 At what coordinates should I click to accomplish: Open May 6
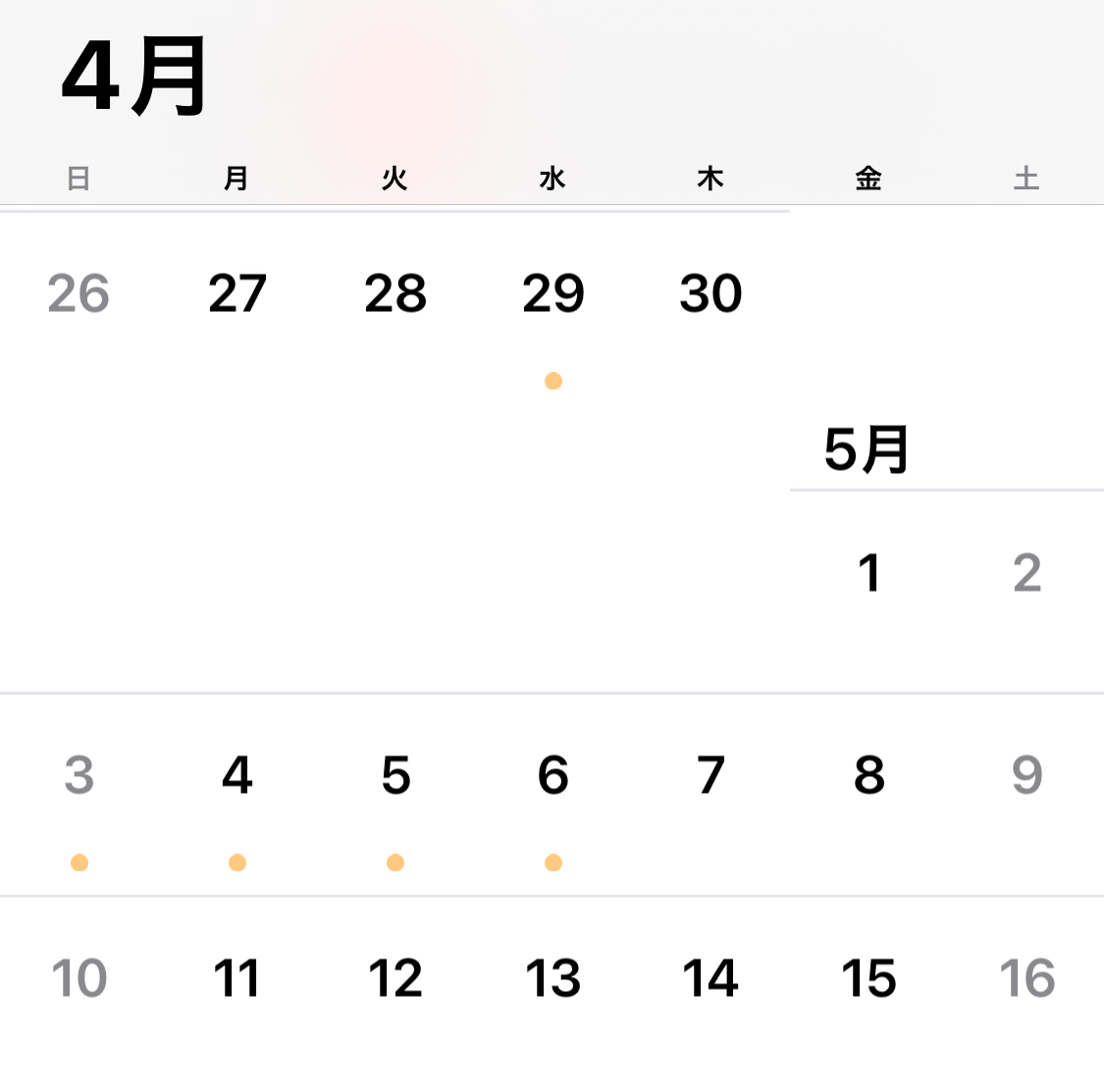pos(553,776)
